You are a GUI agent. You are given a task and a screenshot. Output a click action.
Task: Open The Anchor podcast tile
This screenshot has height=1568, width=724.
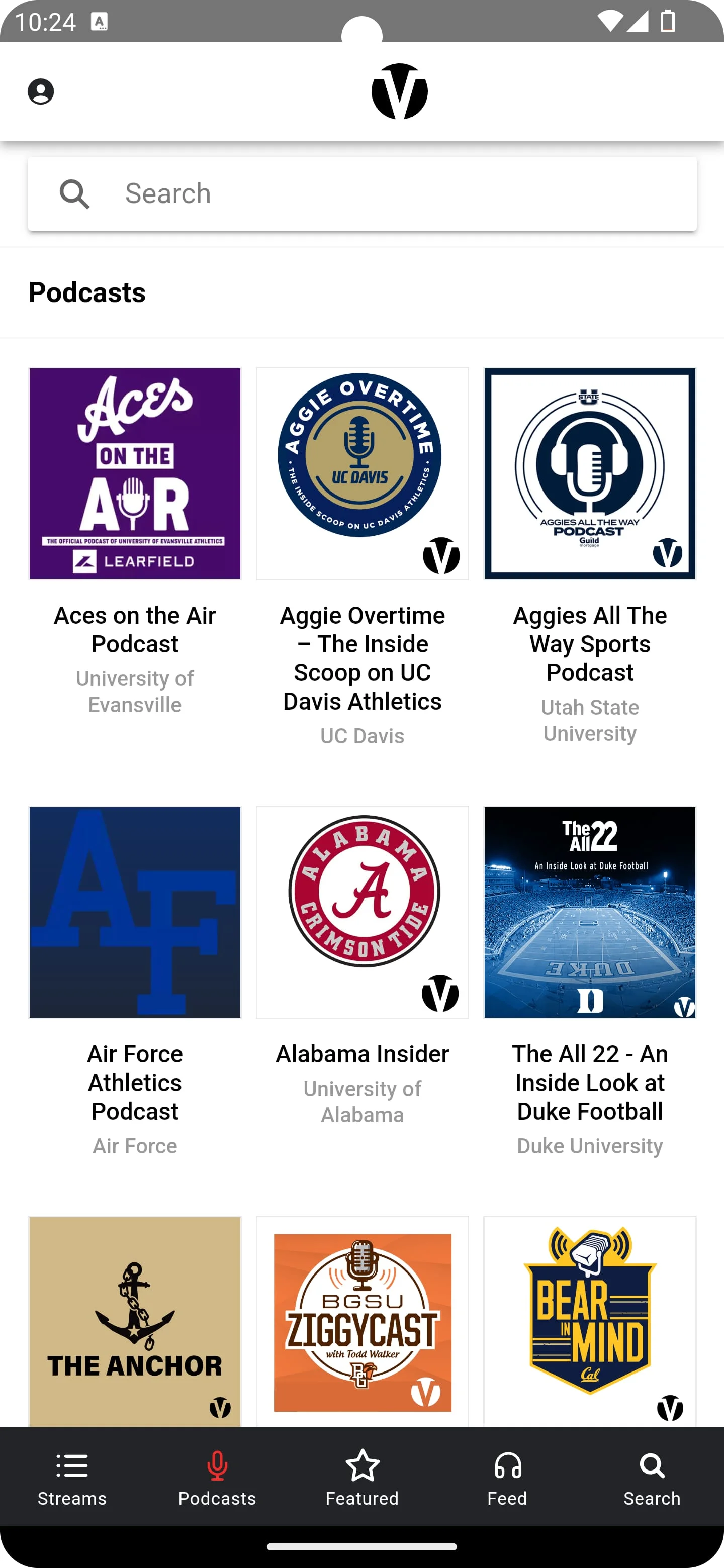[135, 1321]
